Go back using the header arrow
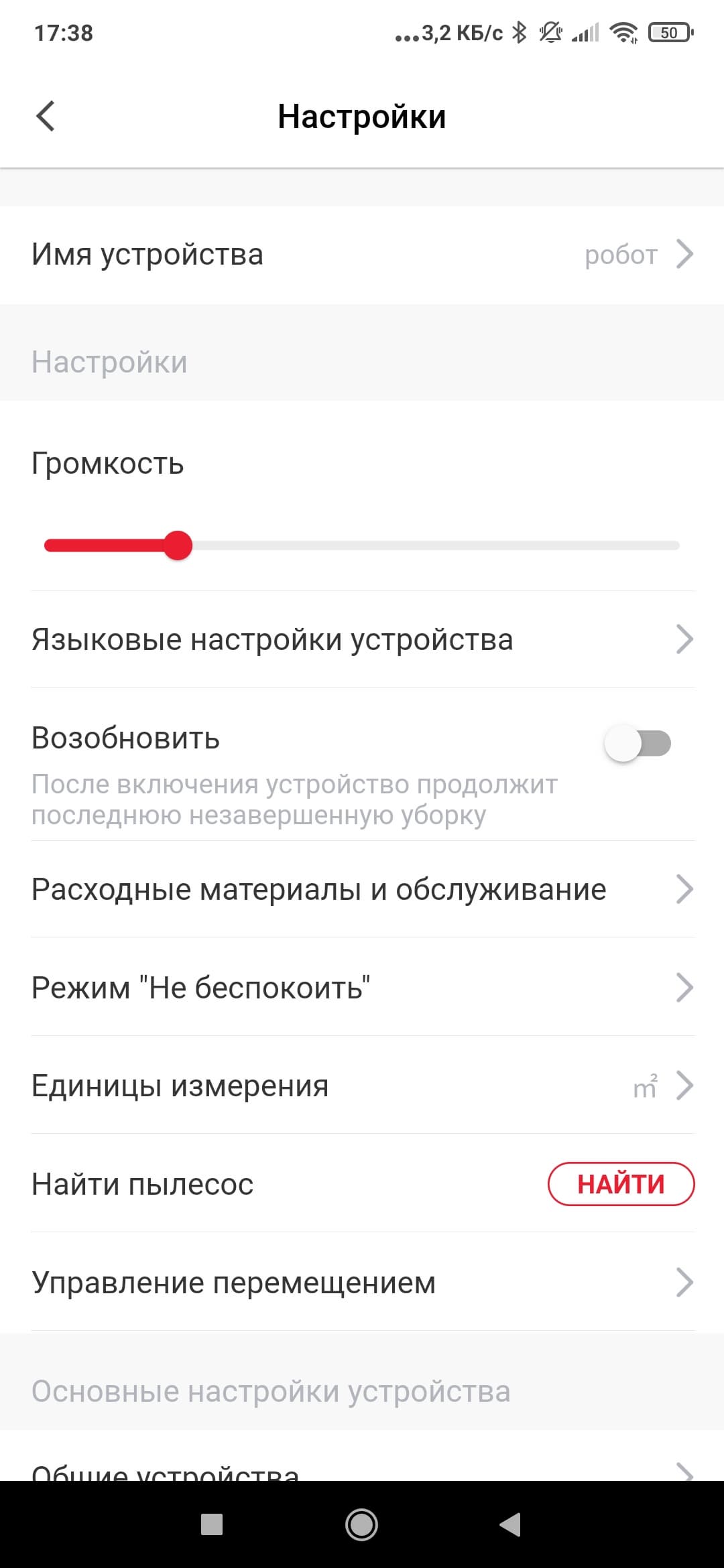724x1568 pixels. tap(46, 117)
